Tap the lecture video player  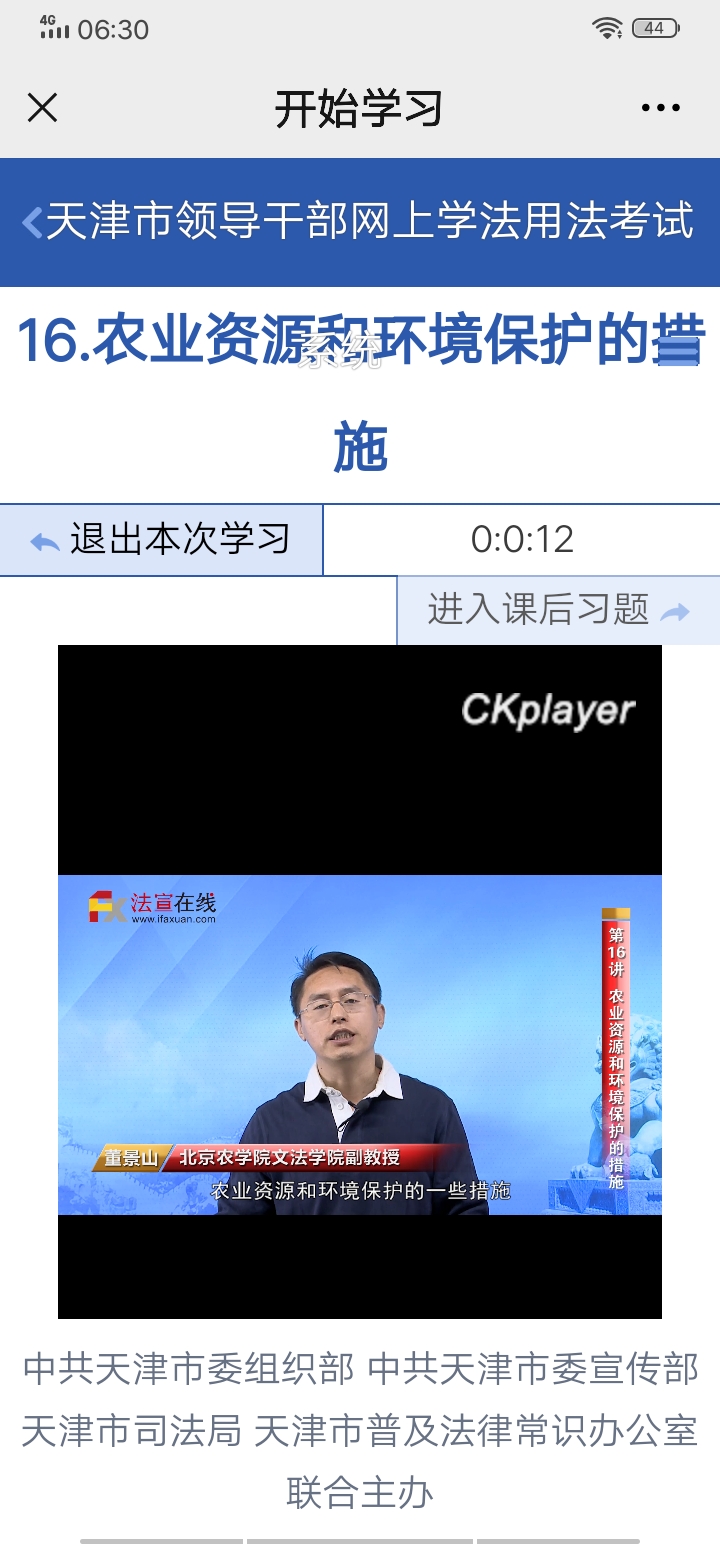coord(360,982)
